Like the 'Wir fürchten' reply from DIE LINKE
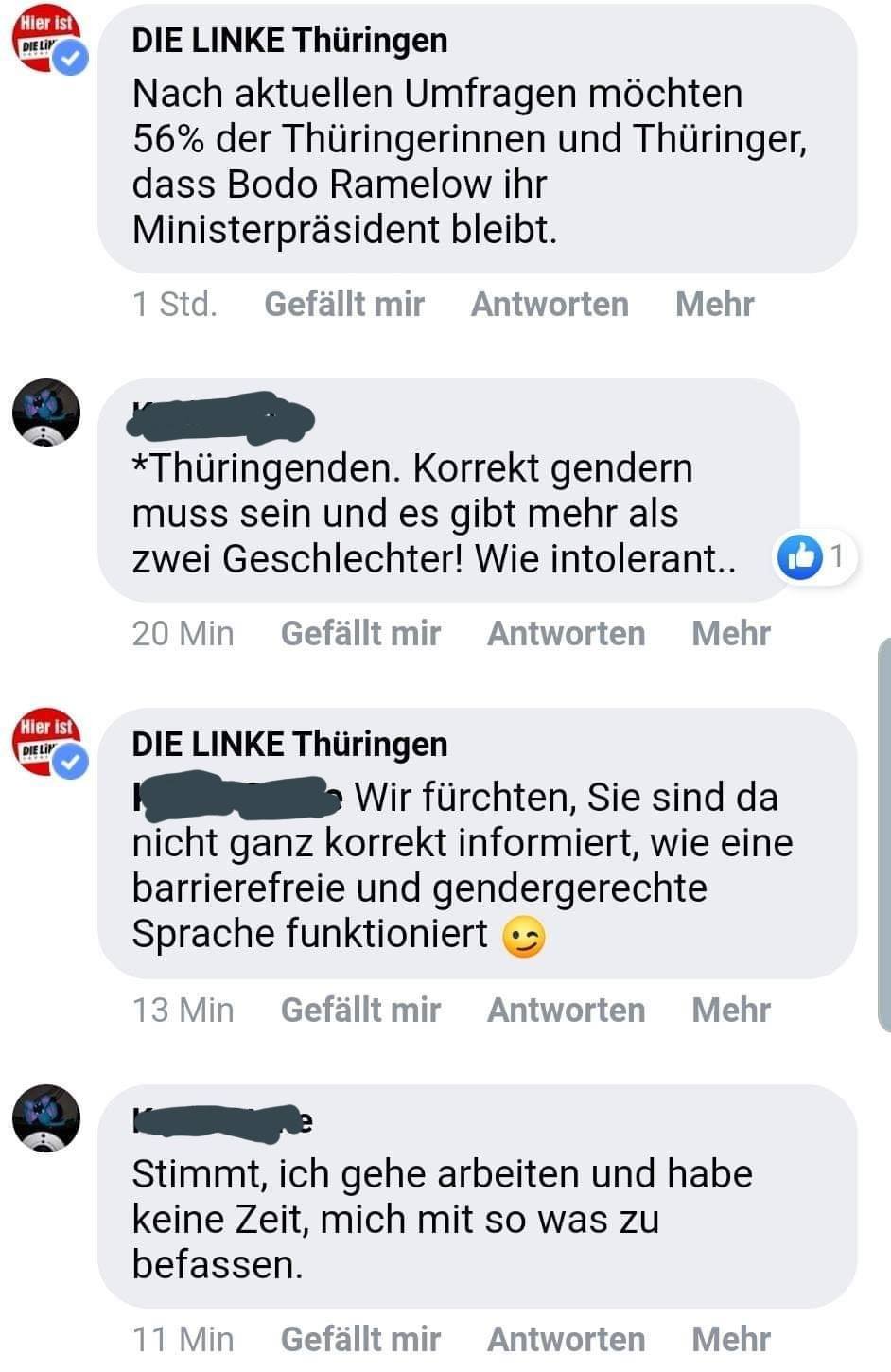 coord(360,1010)
